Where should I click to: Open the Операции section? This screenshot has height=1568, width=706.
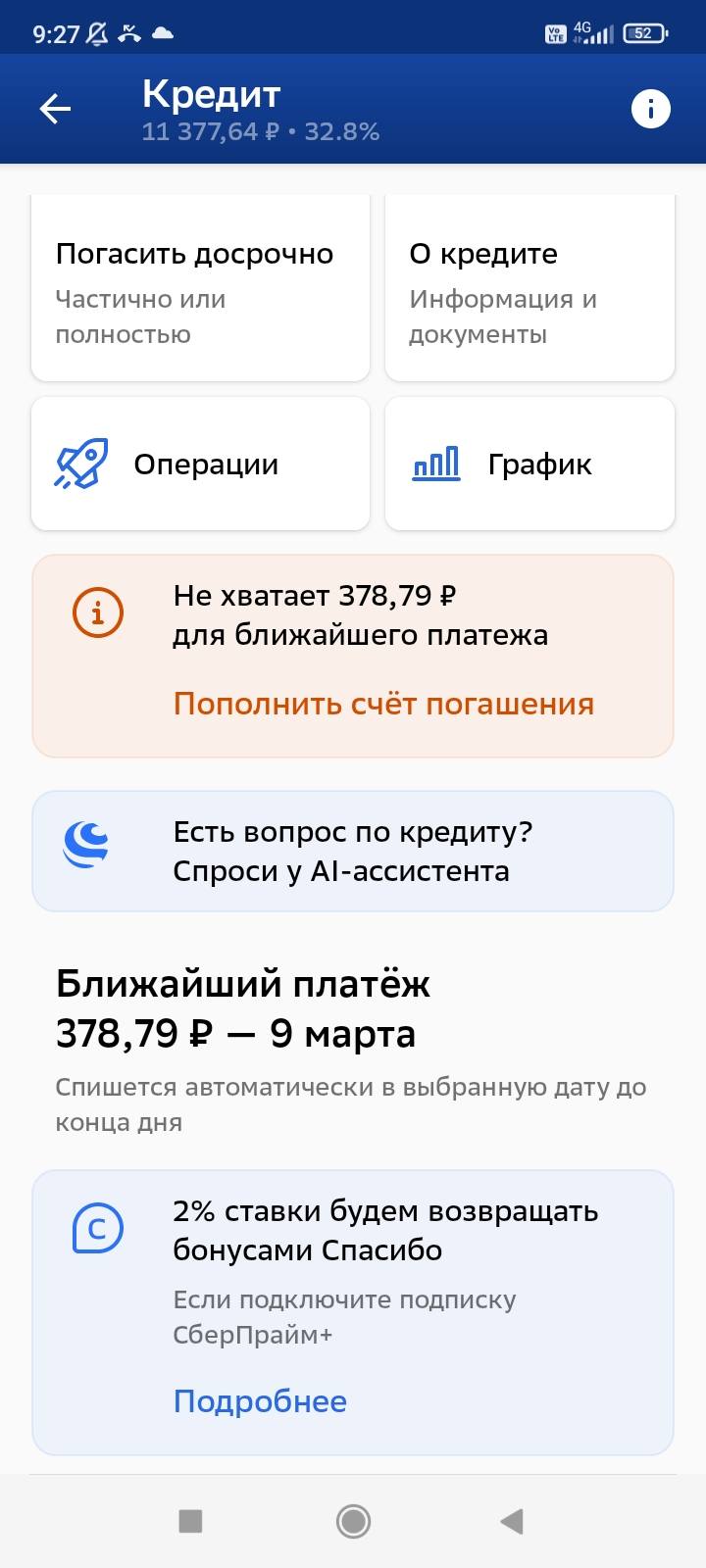pos(204,463)
